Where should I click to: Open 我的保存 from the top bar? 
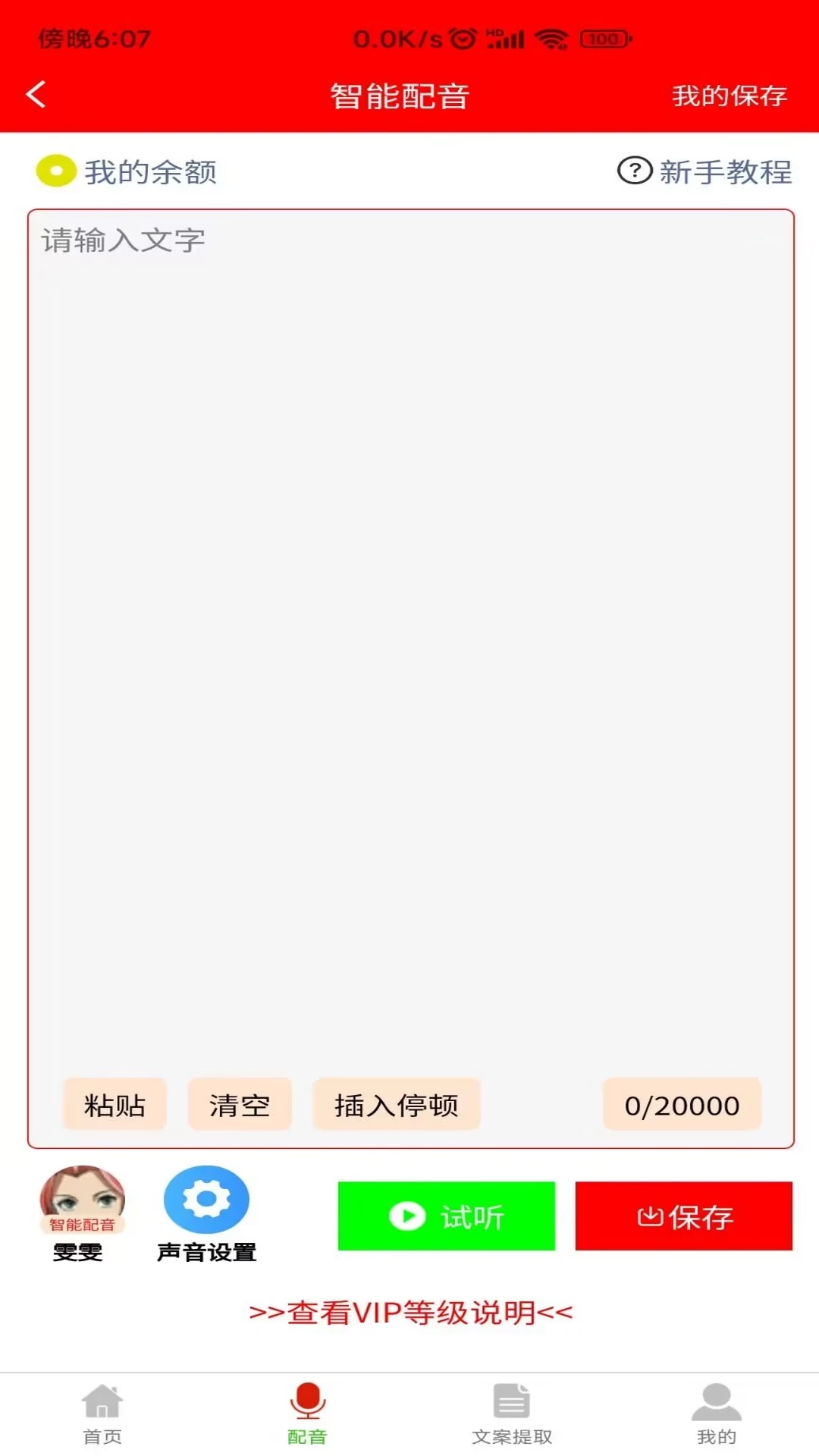coord(730,96)
